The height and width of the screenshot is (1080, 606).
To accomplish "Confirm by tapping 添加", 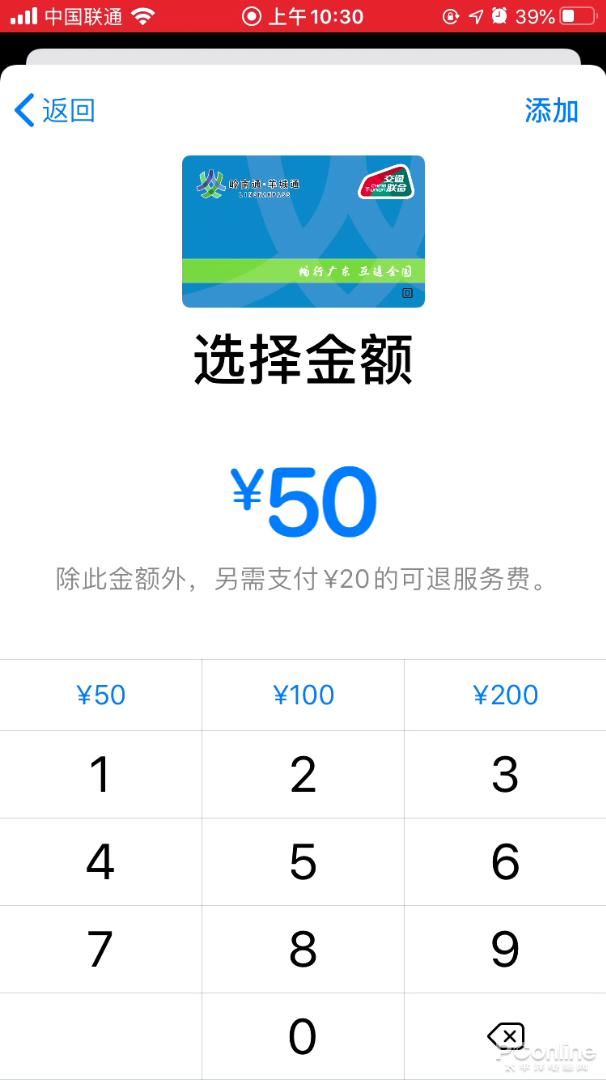I will click(551, 110).
